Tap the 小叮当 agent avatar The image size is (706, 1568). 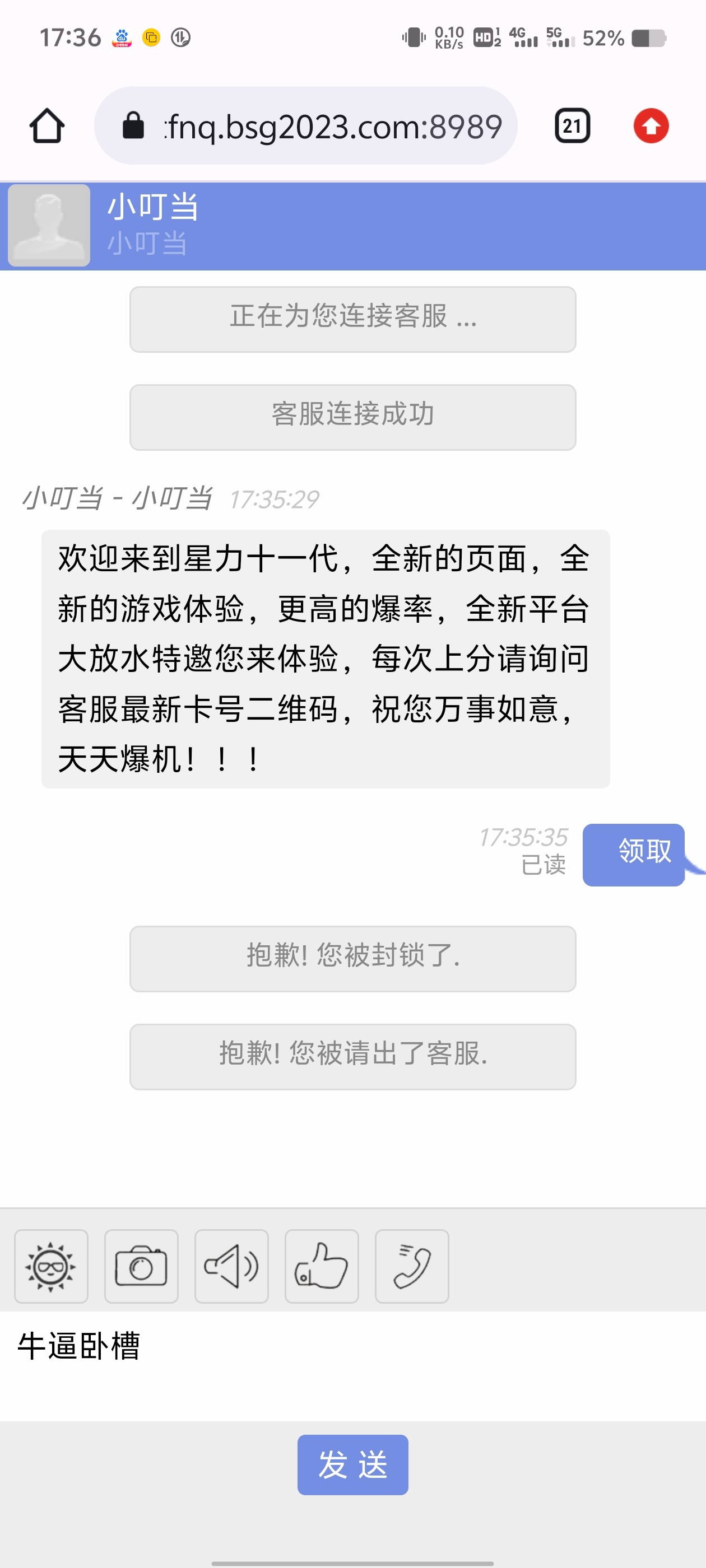coord(49,225)
